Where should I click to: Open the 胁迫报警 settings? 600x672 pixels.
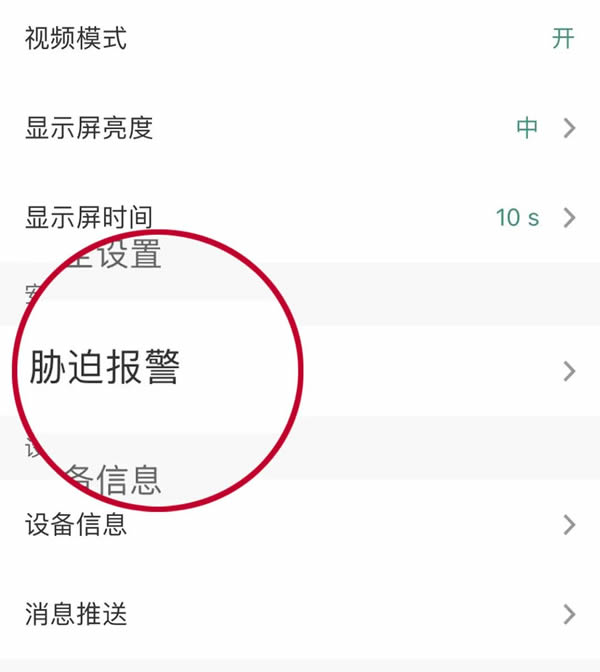[x=300, y=370]
